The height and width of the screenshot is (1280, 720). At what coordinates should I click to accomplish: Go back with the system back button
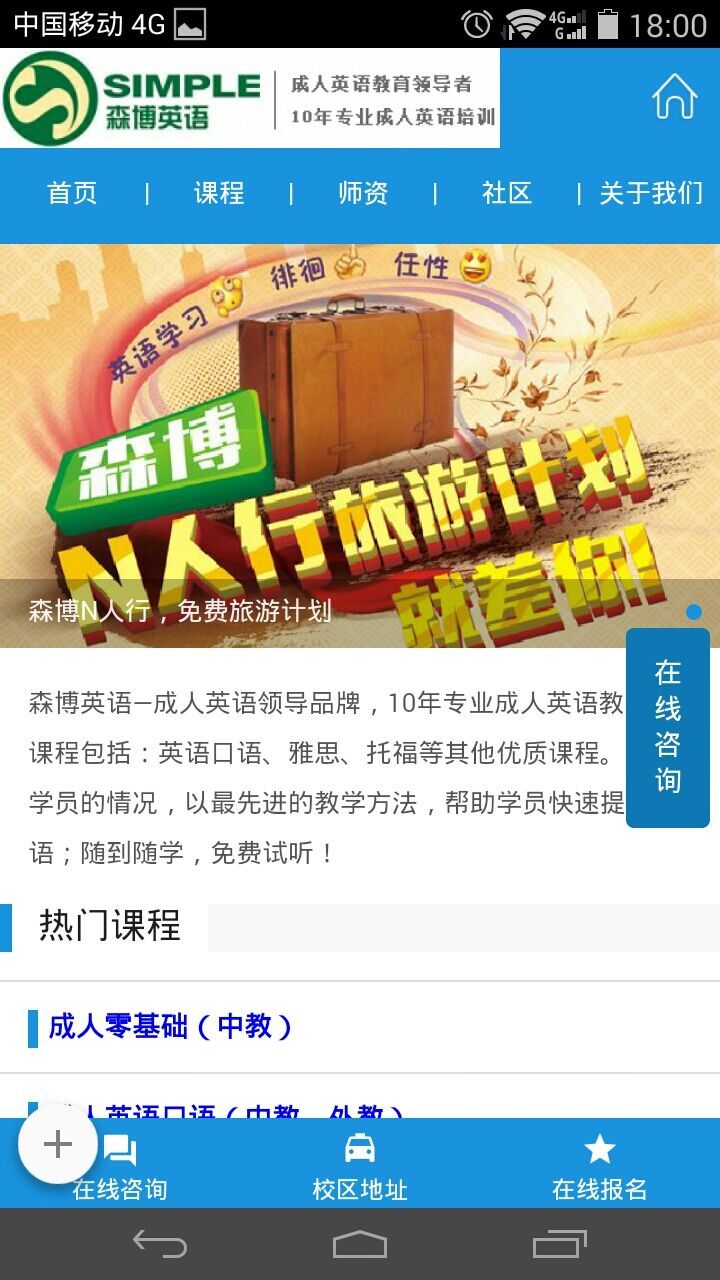tap(160, 1244)
